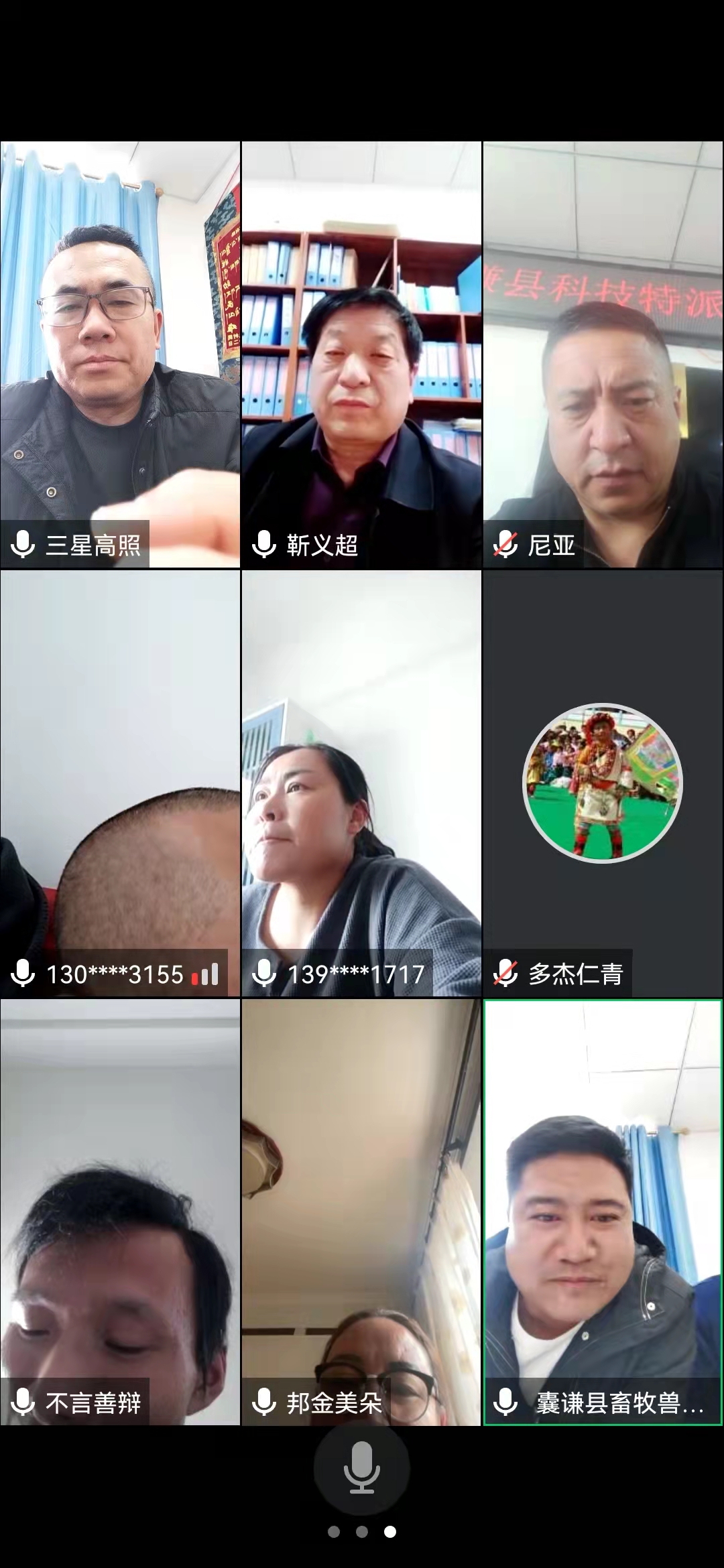
Task: Open 邦金美朵's video tile
Action: (x=361, y=1212)
